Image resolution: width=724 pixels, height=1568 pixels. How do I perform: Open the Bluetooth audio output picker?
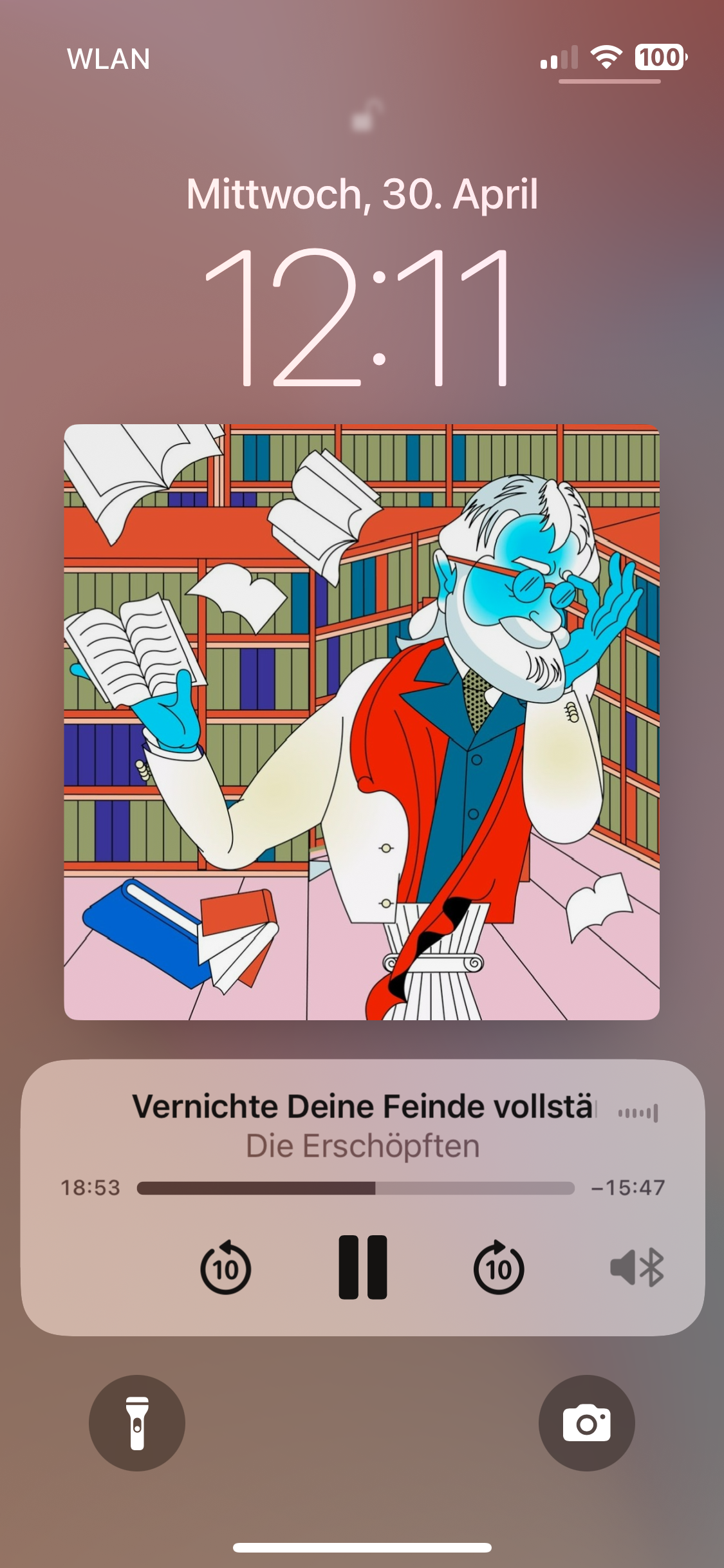pyautogui.click(x=636, y=1267)
